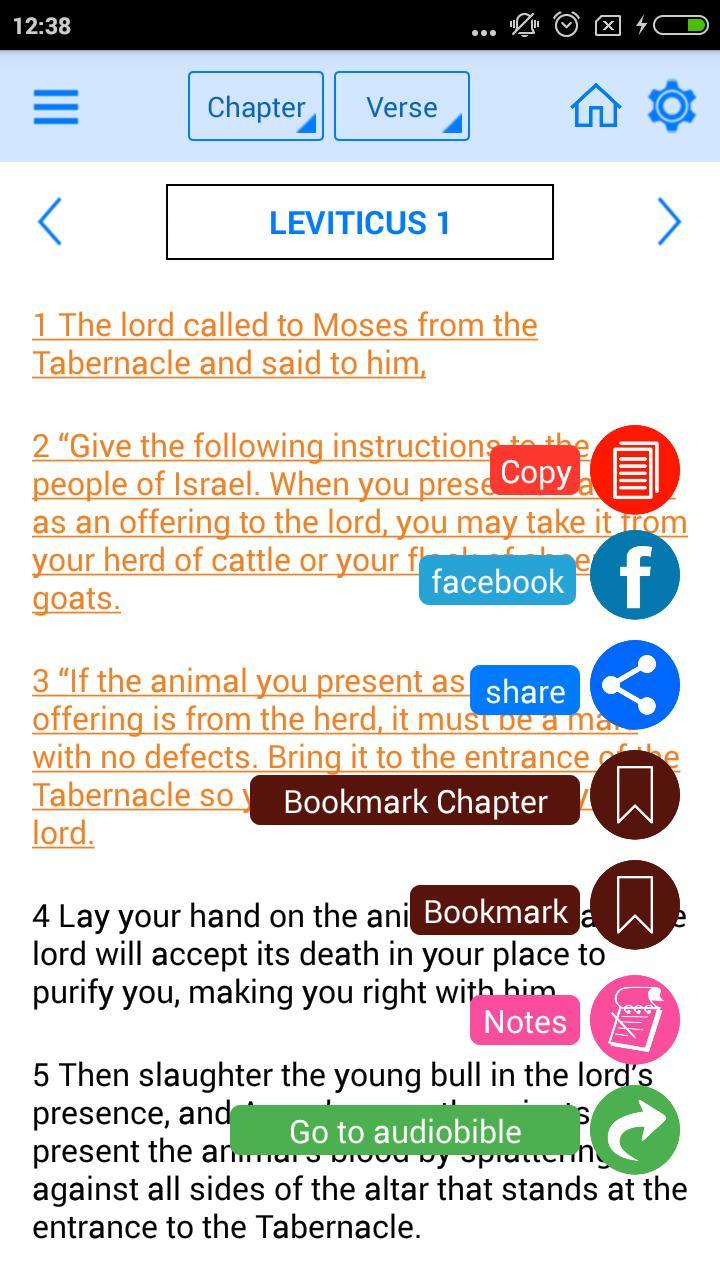Open the settings gear
This screenshot has height=1280, width=720.
tap(671, 107)
